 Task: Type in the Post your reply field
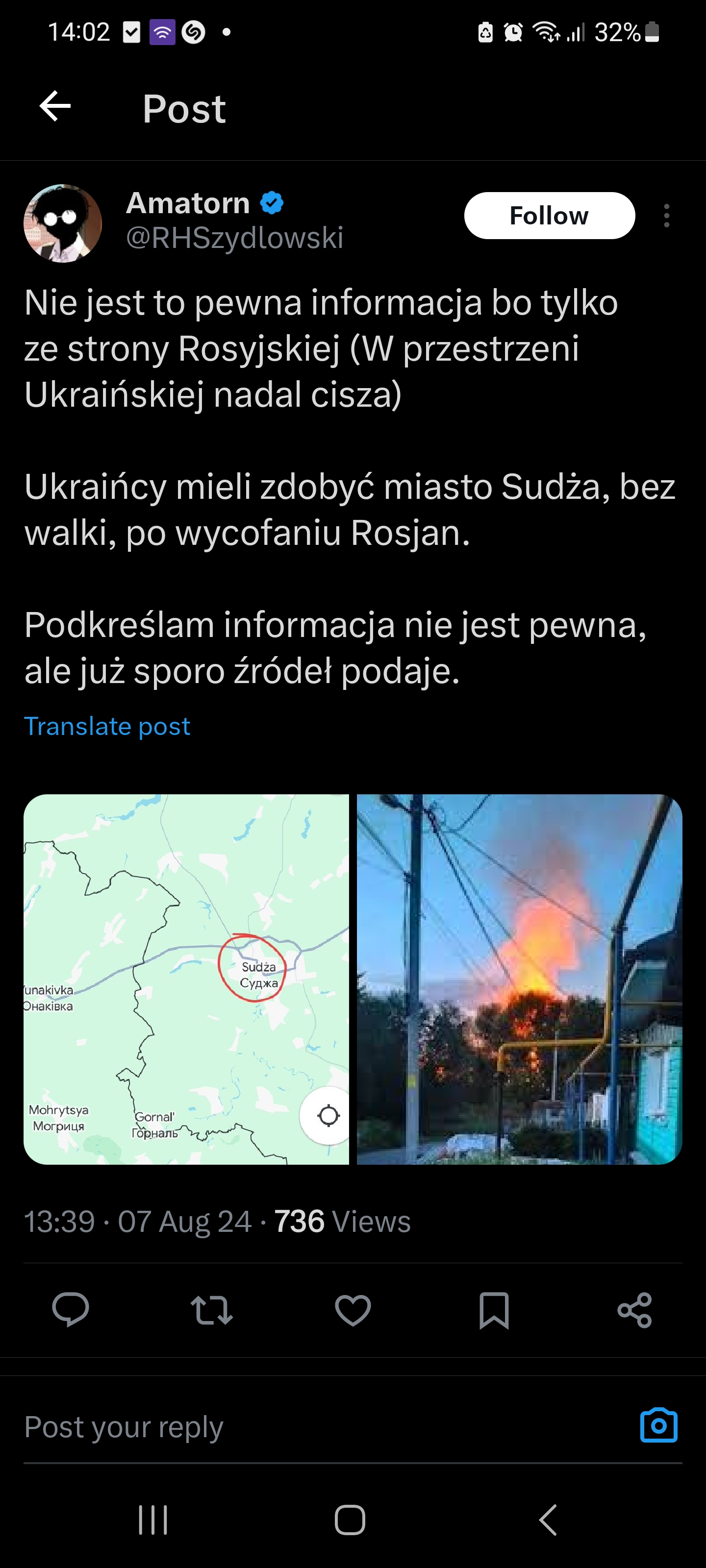(x=304, y=1427)
